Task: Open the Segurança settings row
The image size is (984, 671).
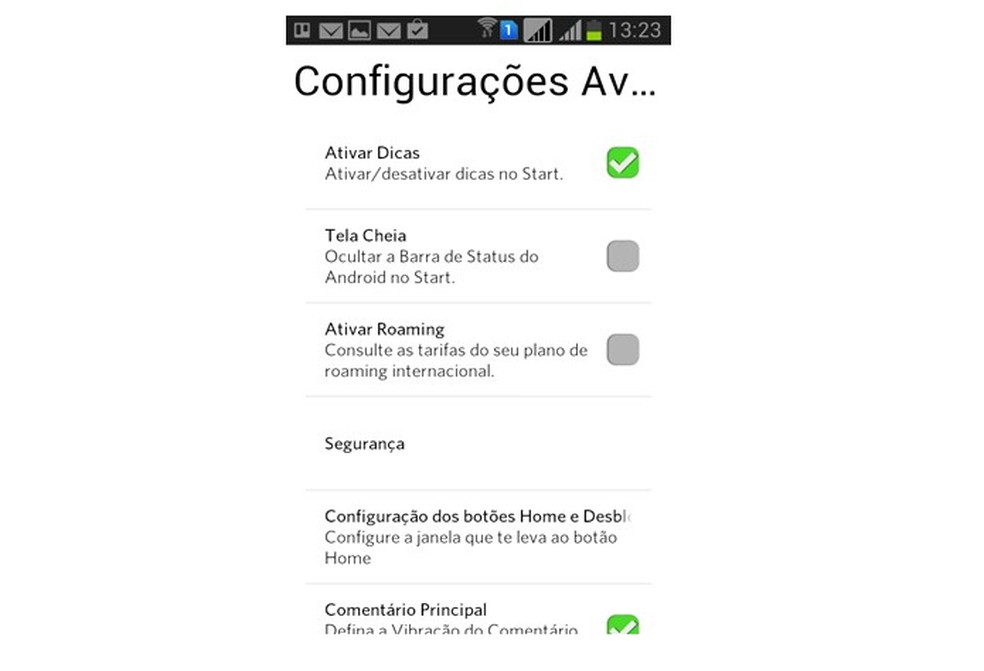Action: tap(478, 444)
